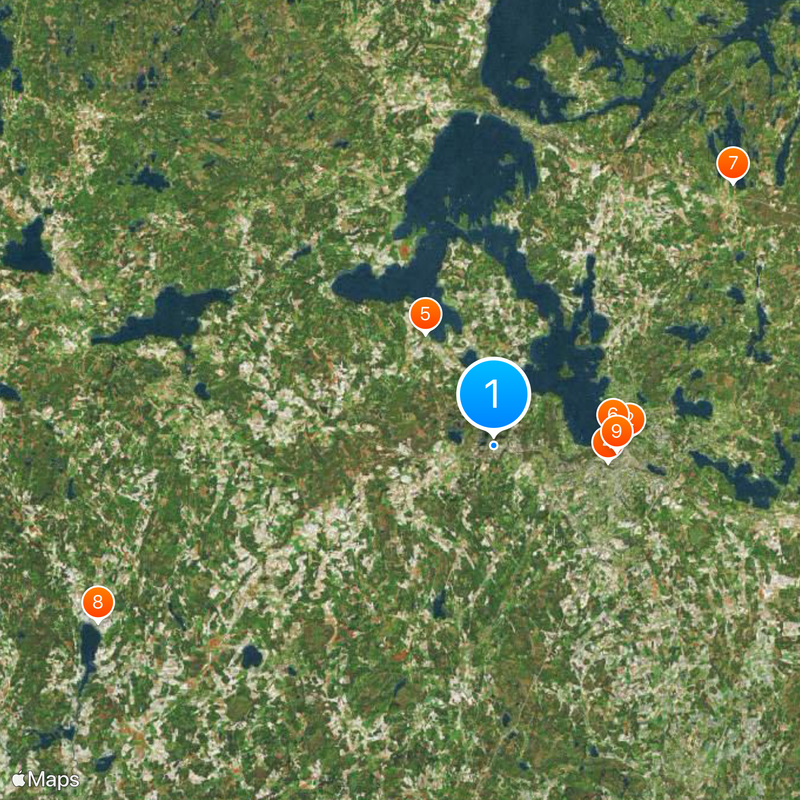
Task: Select the orange pin numbered 8
Action: coord(97,602)
